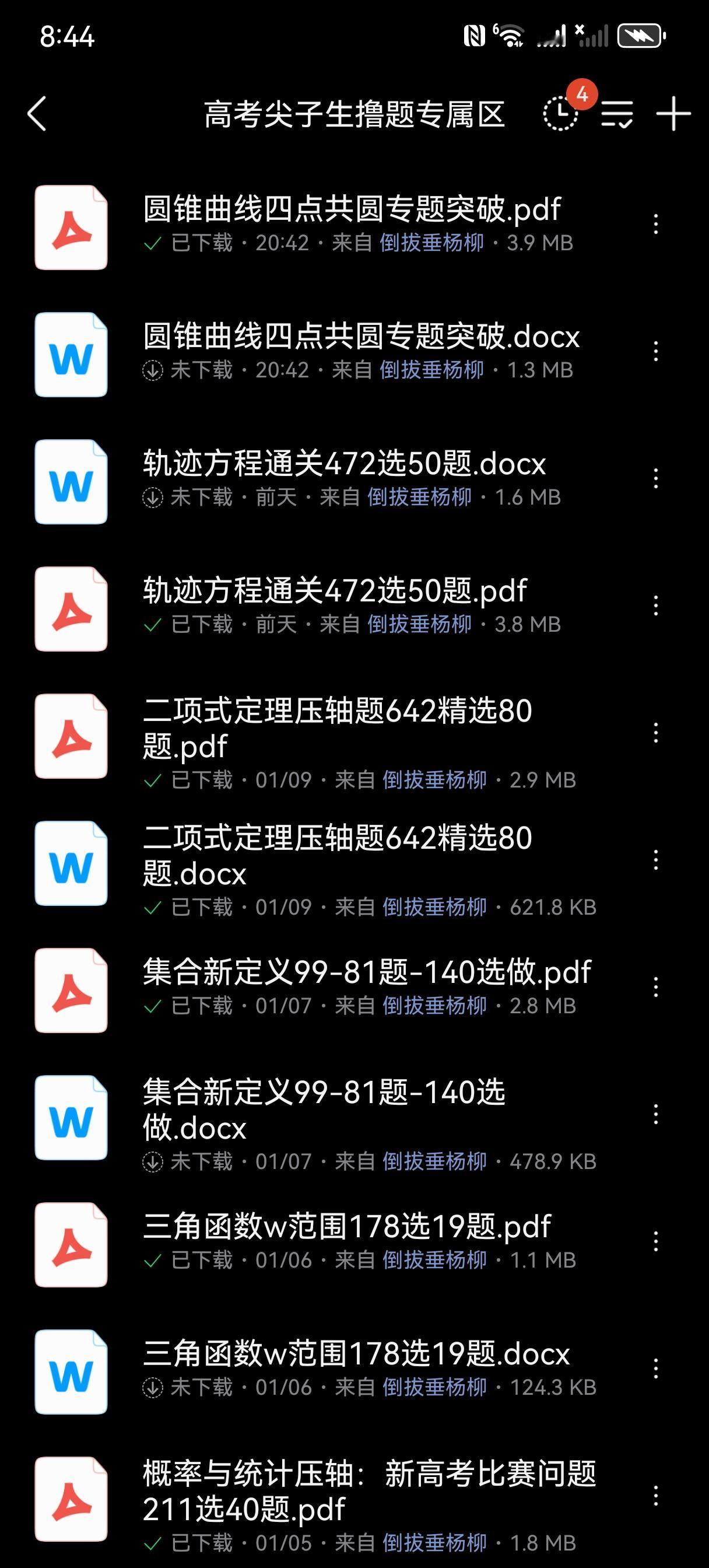Open the sort and multi-select icon
Image resolution: width=709 pixels, height=1568 pixels.
click(x=617, y=114)
